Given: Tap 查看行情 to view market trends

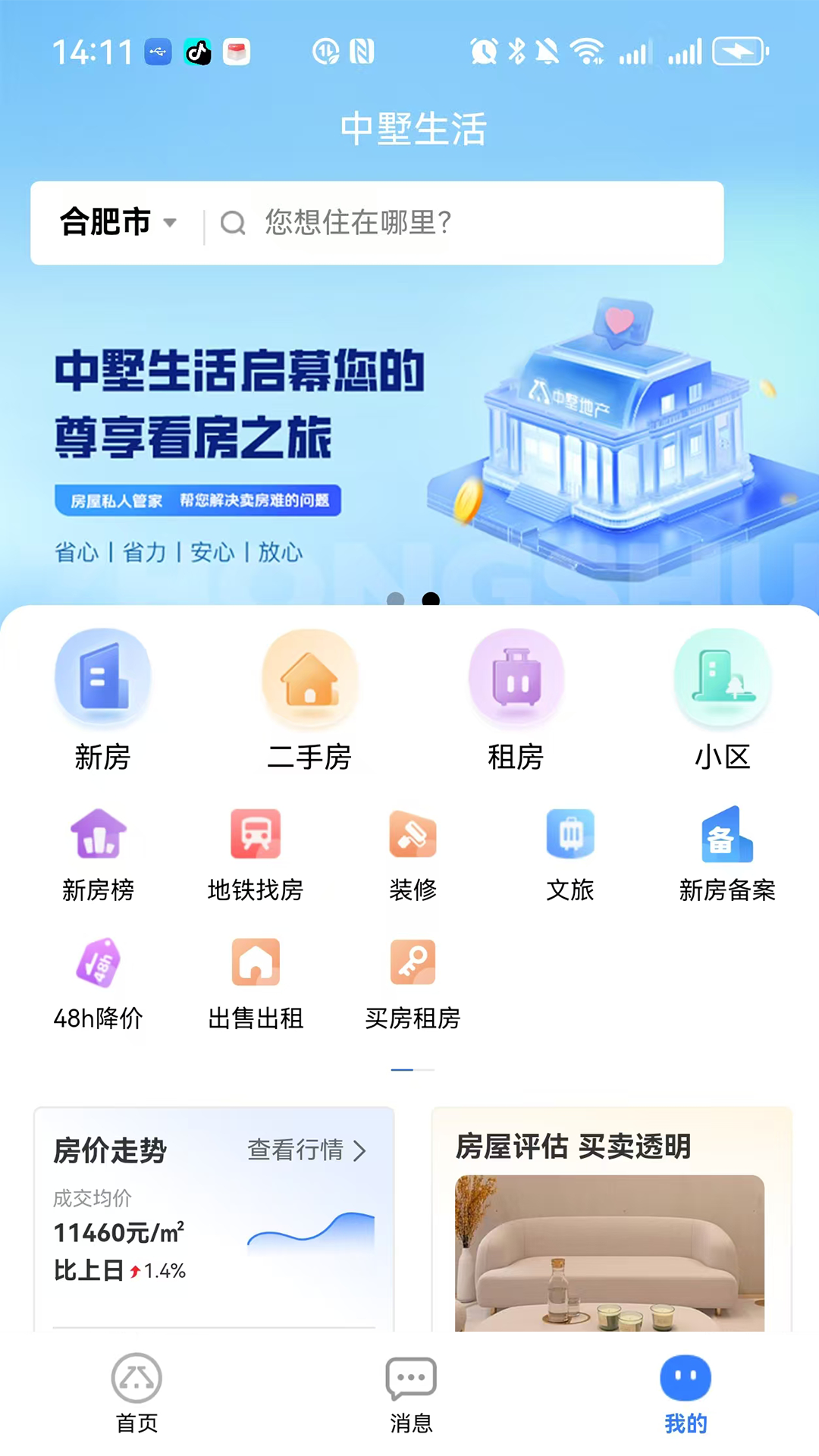Looking at the screenshot, I should pos(307,1150).
